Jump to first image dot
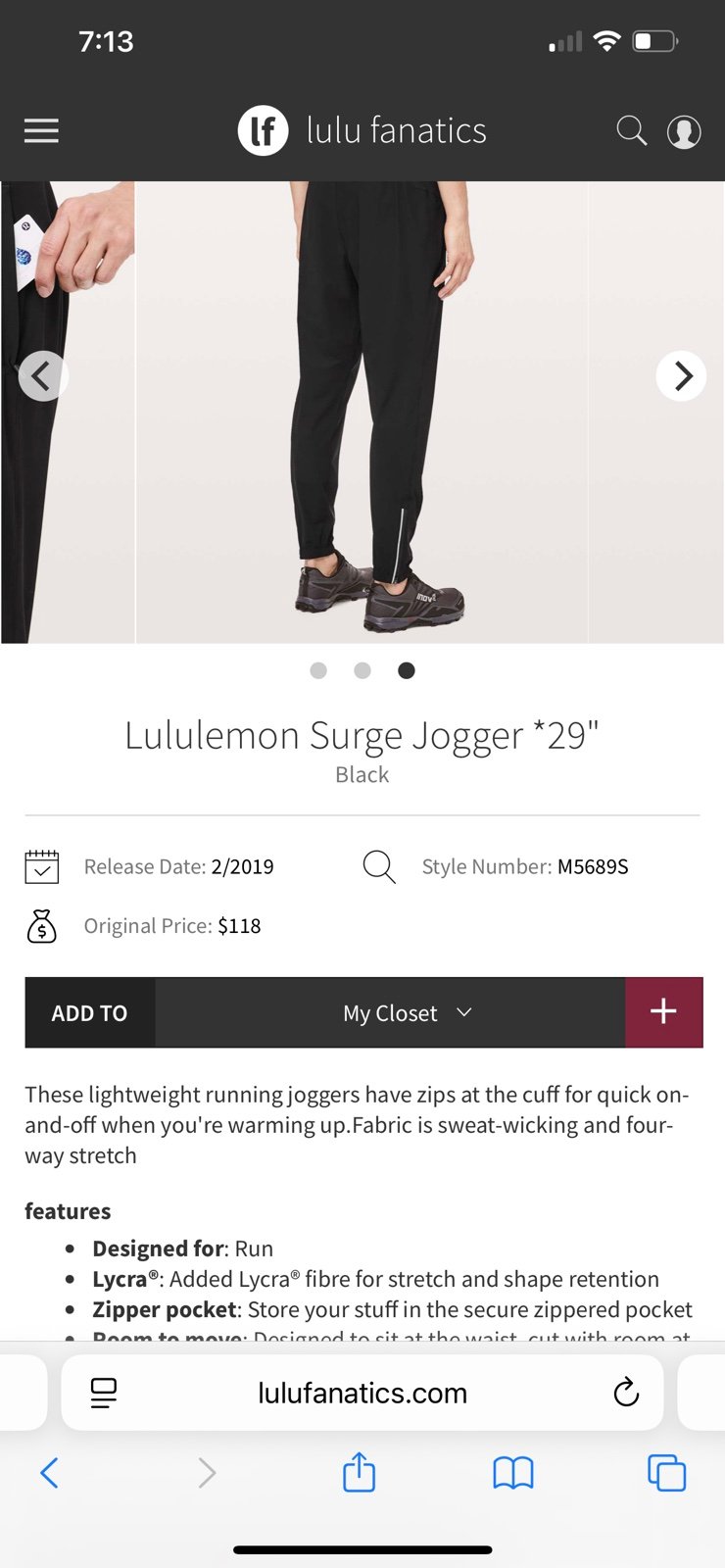The image size is (725, 1568). tap(318, 670)
